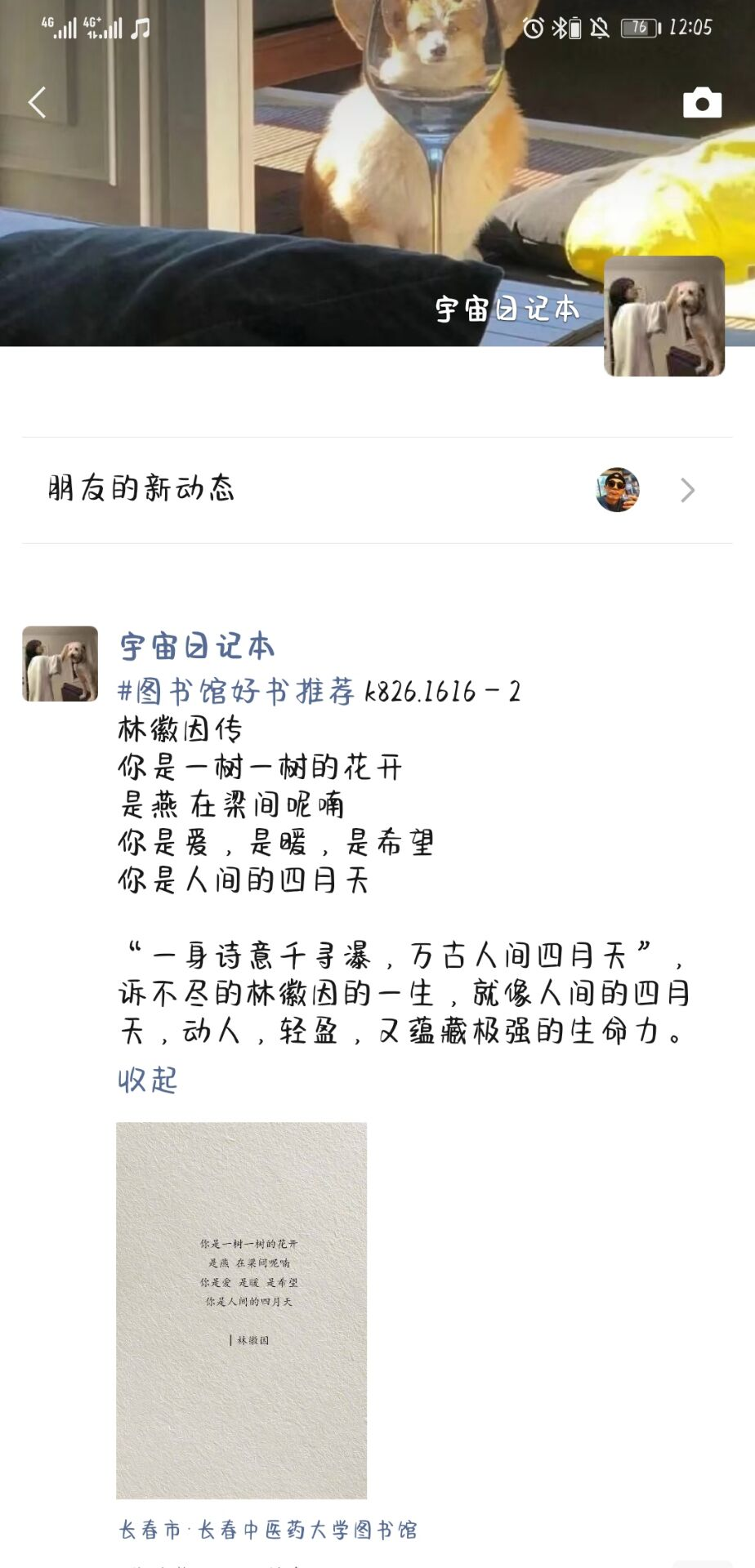The width and height of the screenshot is (755, 1568).
Task: Open the camera to post a moment
Action: (702, 103)
